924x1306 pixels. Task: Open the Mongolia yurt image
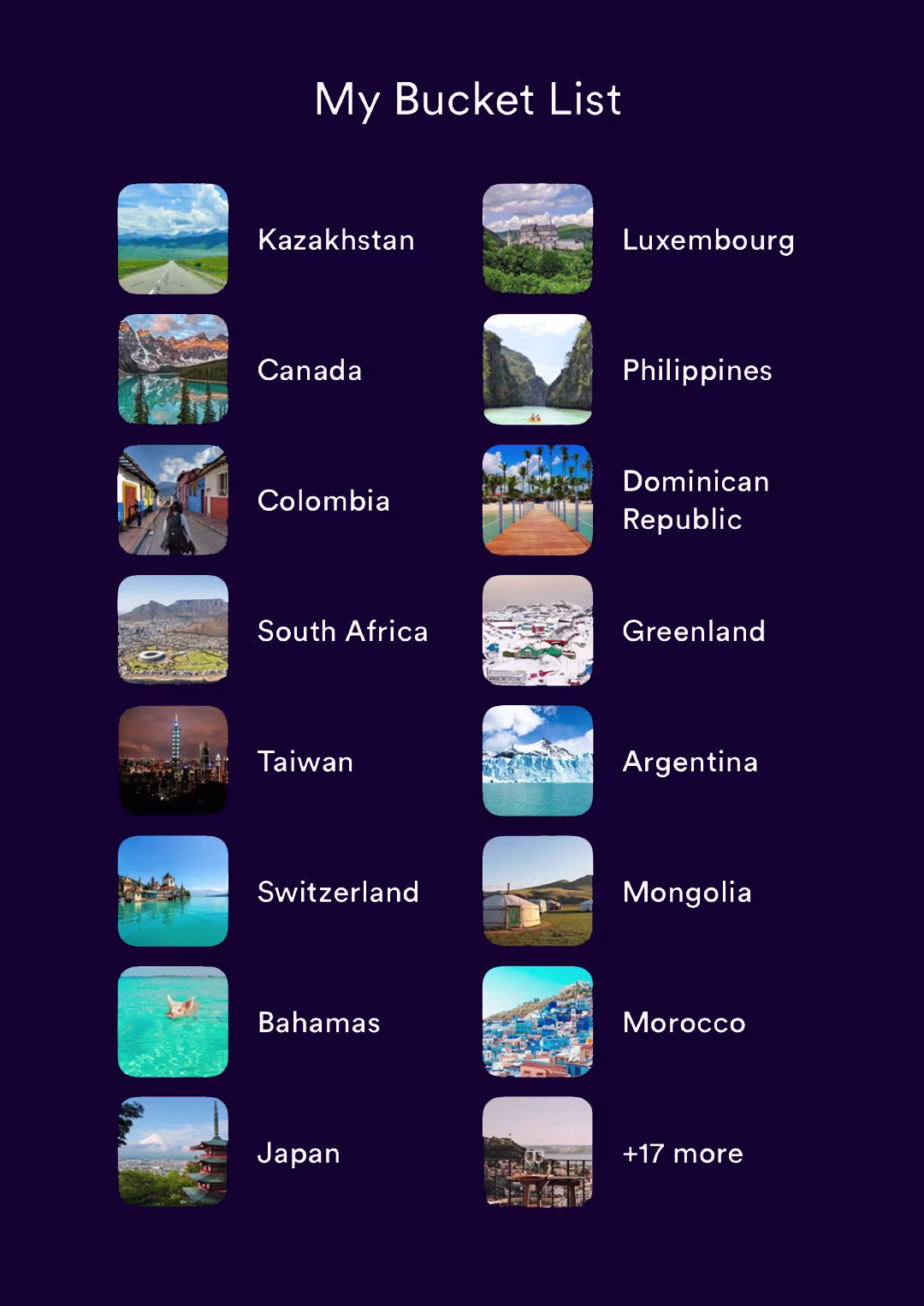click(x=537, y=893)
